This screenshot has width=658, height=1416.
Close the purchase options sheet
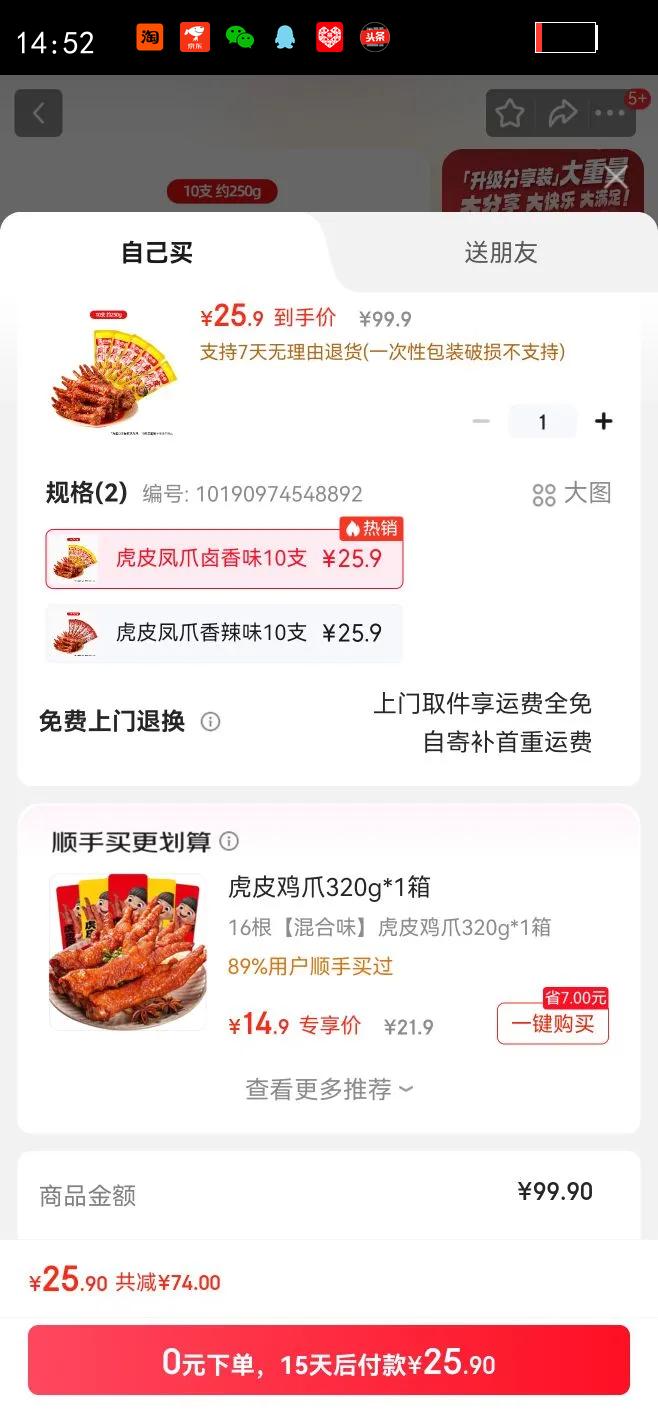[x=616, y=178]
